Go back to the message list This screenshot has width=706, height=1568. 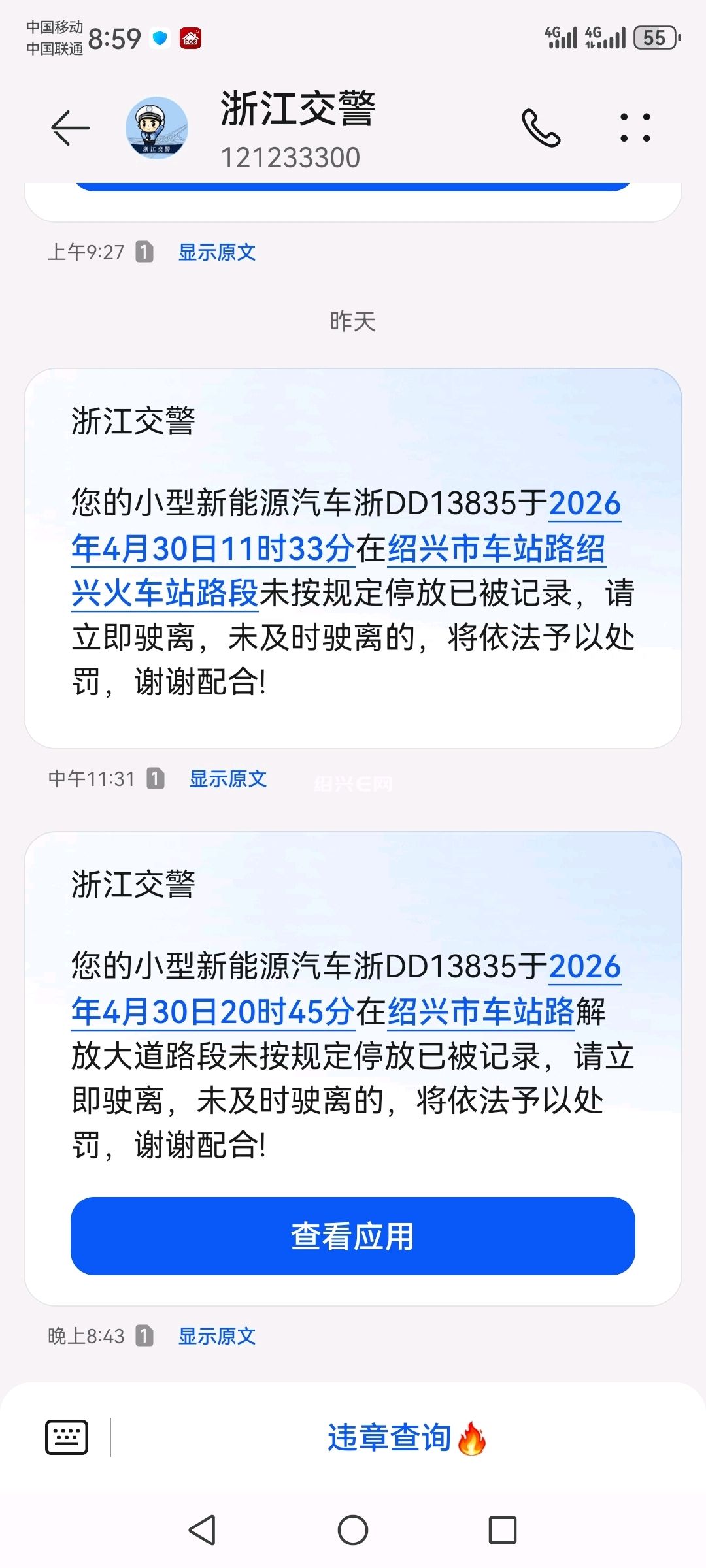pyautogui.click(x=70, y=128)
